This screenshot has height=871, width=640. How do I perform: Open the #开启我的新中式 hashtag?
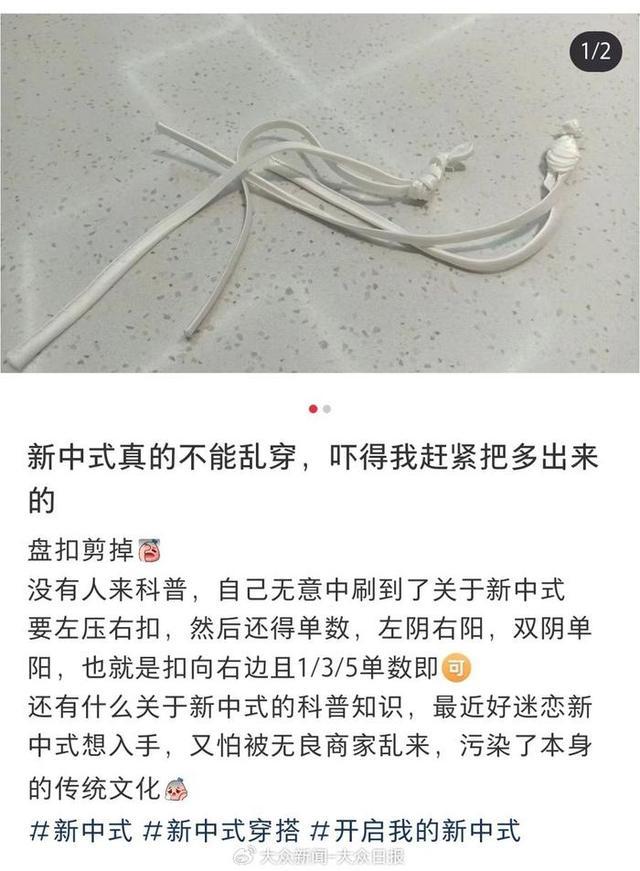416,831
